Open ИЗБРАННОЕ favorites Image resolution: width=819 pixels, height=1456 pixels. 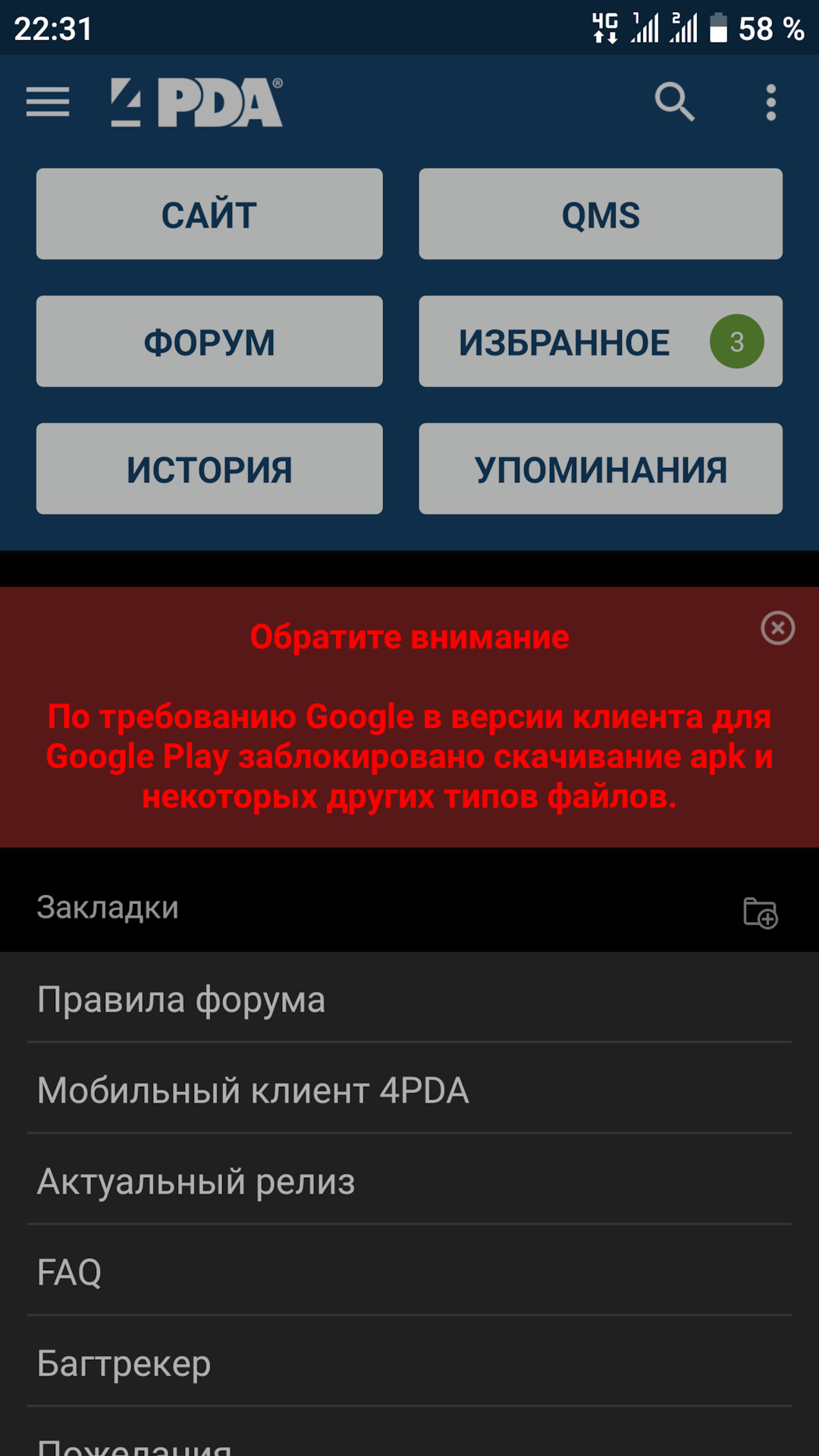(600, 341)
